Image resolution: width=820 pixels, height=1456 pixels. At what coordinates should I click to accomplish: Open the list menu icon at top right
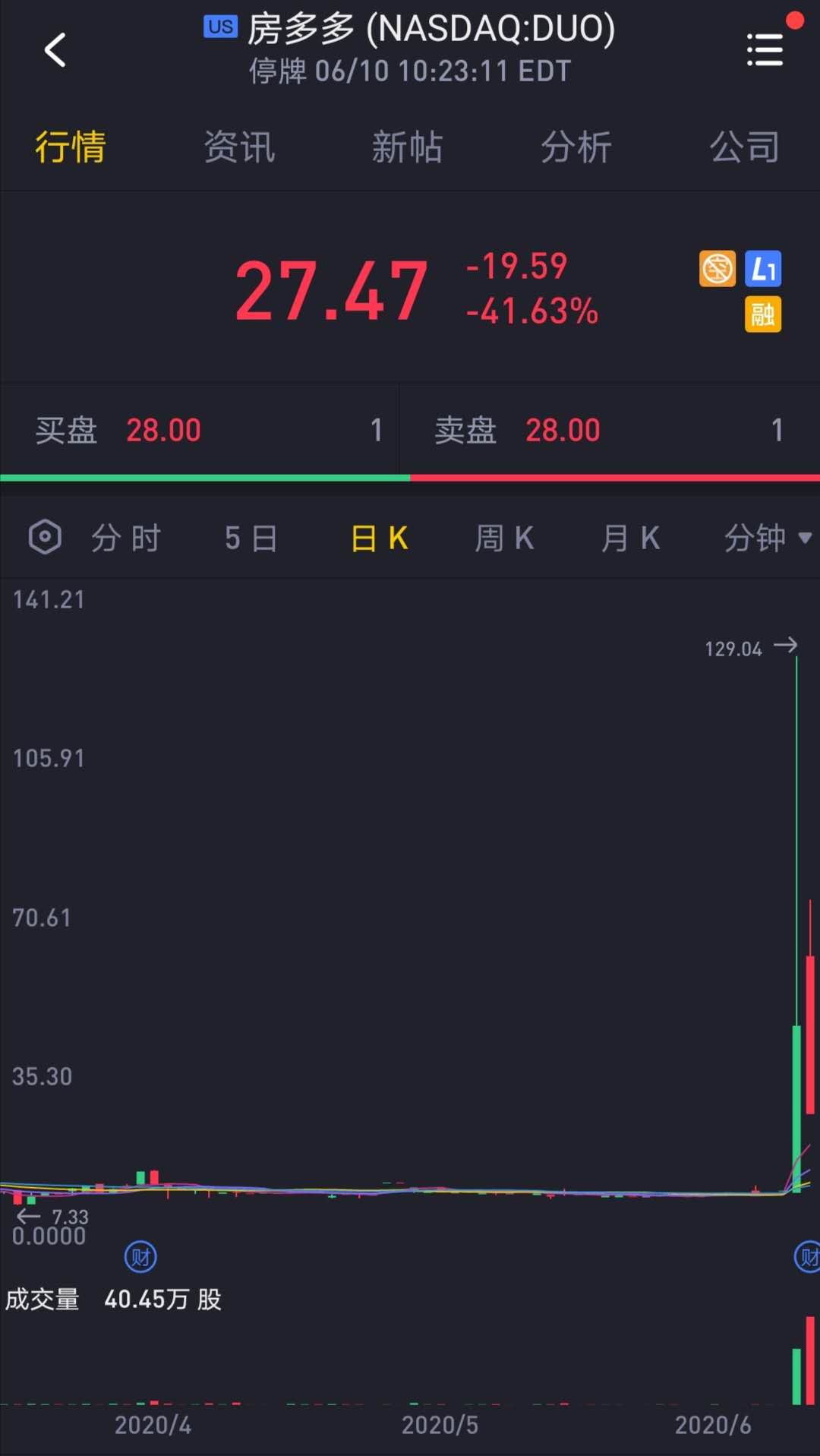(x=765, y=50)
